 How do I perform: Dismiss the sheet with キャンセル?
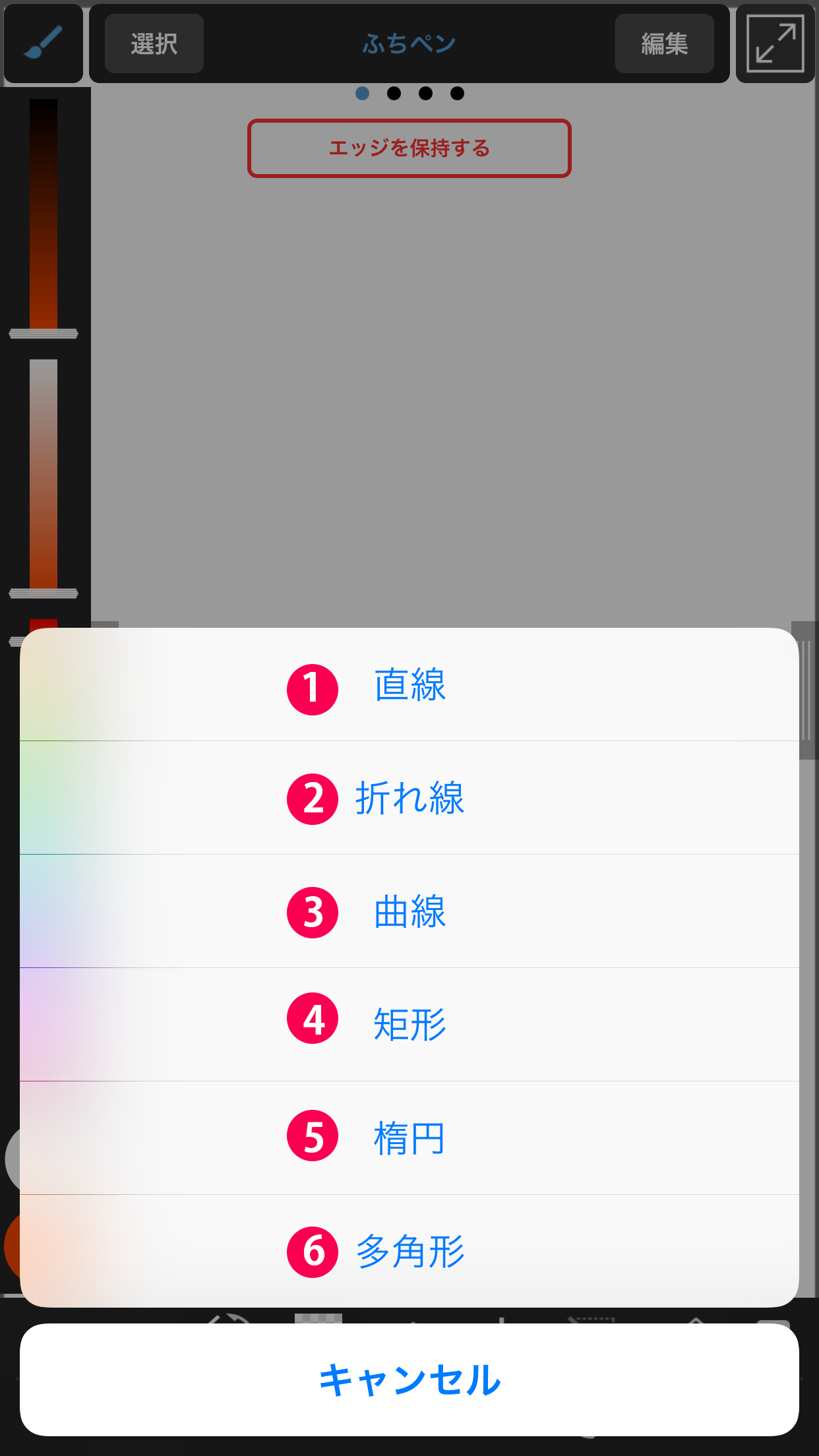click(409, 1380)
